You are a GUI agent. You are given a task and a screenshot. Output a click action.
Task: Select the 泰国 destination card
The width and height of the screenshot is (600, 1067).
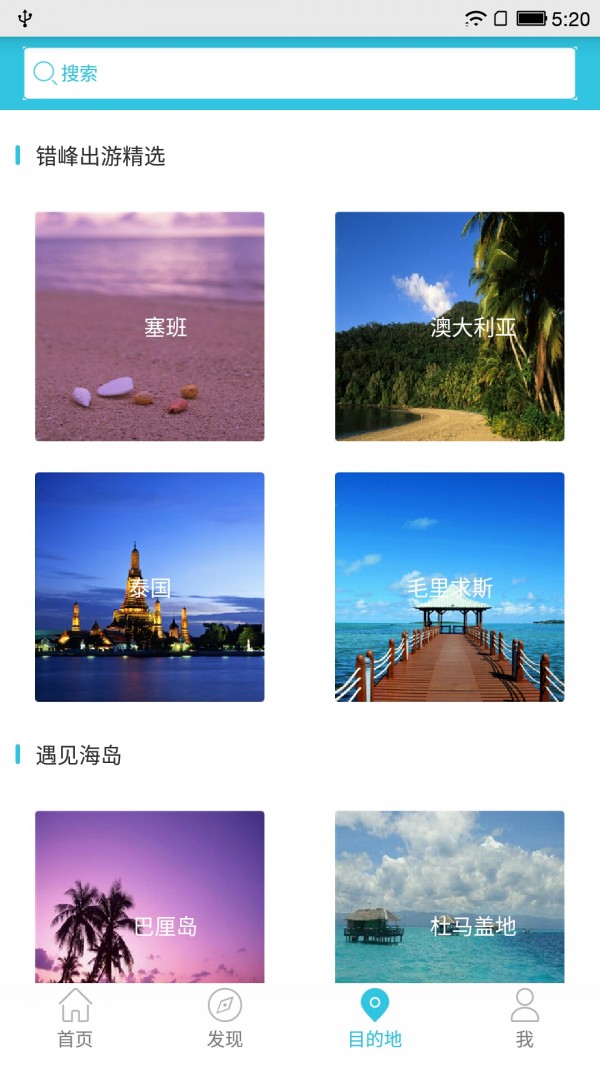150,586
